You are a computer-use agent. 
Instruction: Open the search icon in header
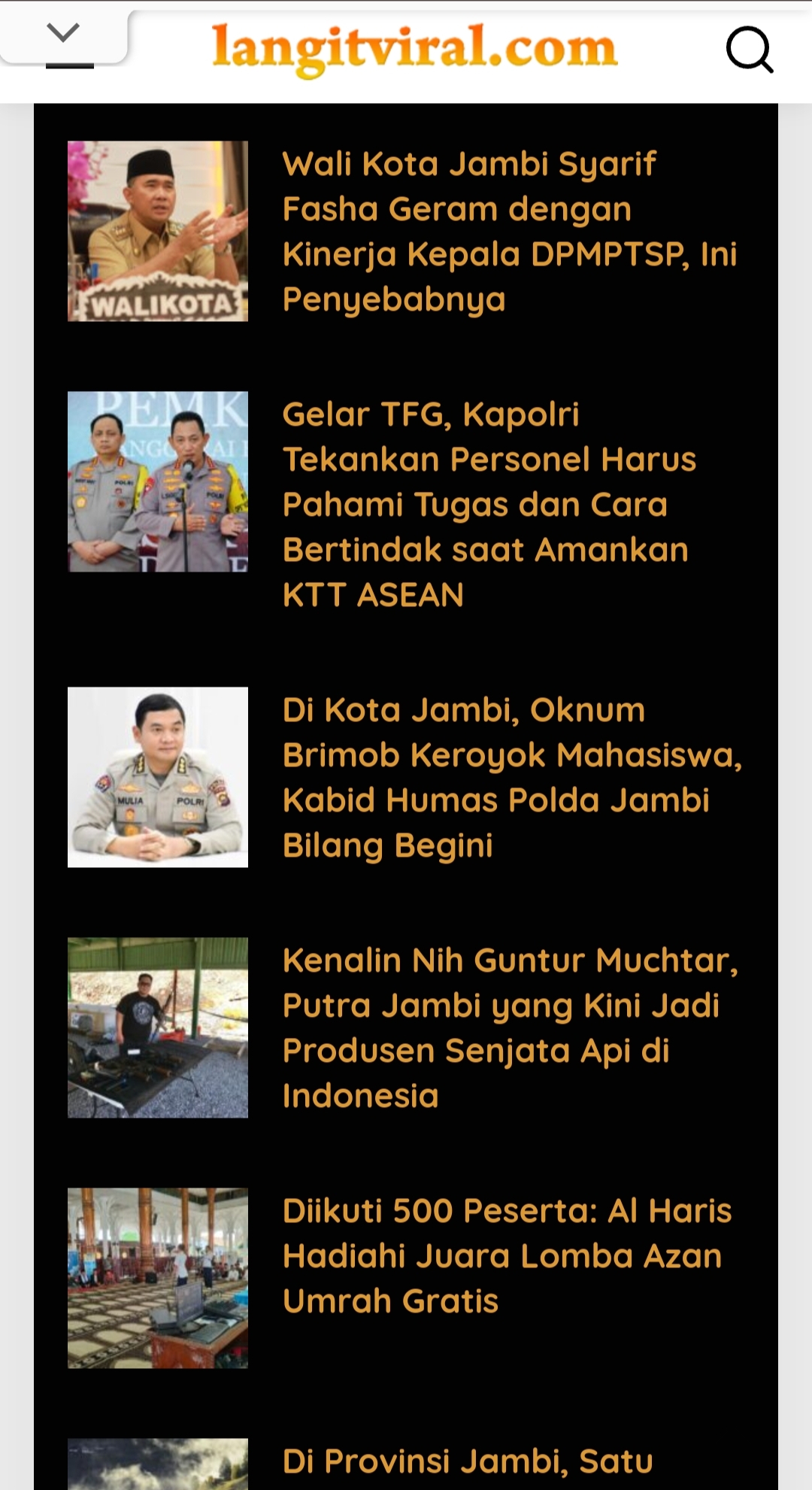click(750, 50)
